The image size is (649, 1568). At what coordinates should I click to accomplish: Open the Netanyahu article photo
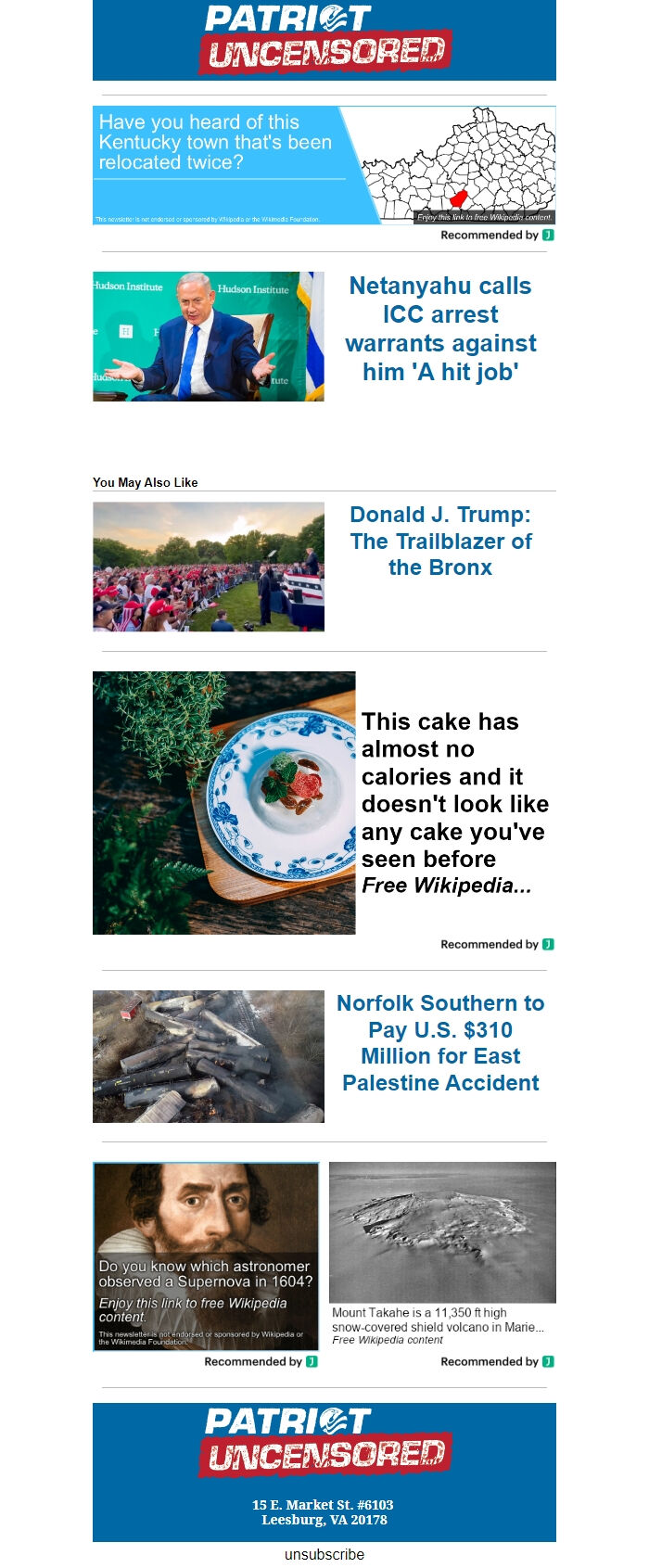pos(209,337)
